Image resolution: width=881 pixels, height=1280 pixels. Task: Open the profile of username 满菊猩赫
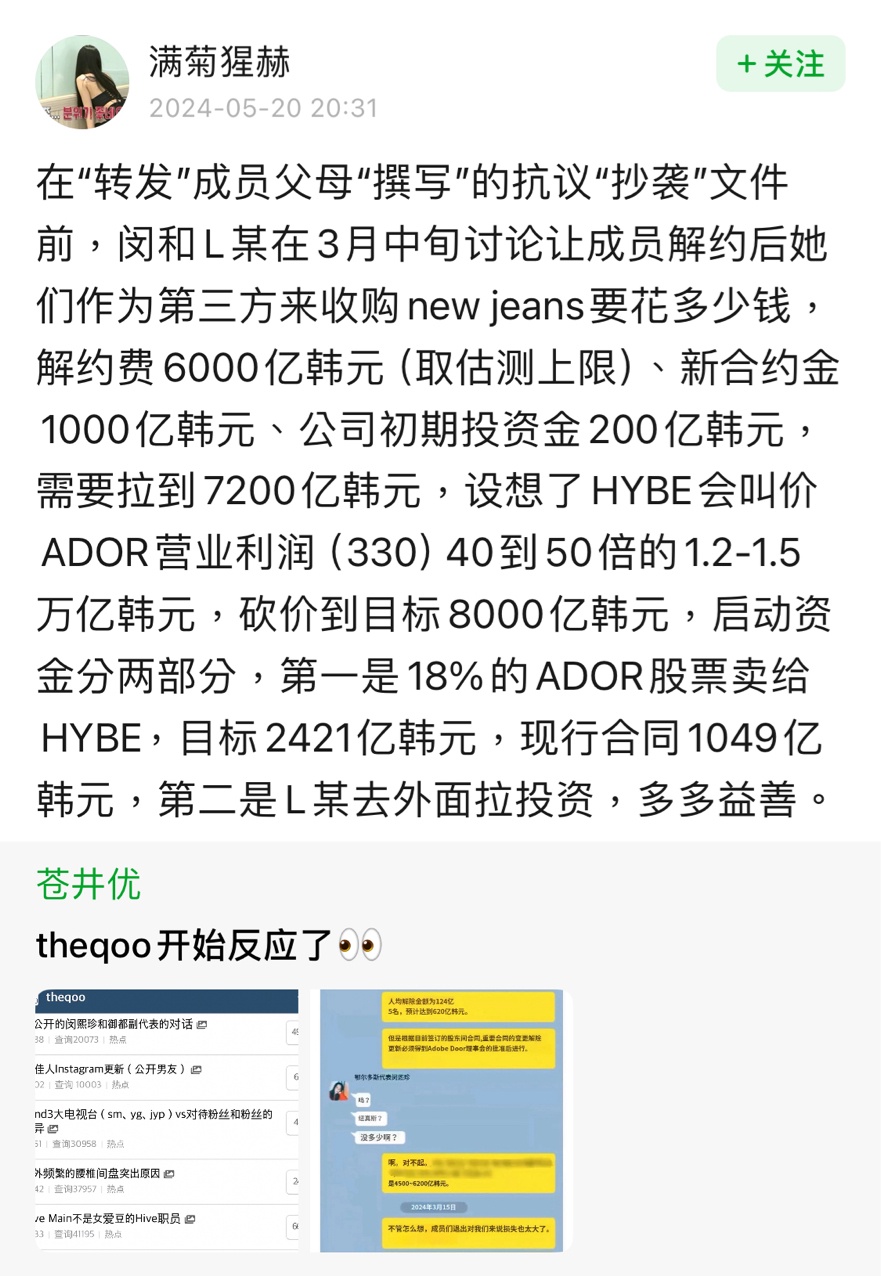(x=219, y=62)
